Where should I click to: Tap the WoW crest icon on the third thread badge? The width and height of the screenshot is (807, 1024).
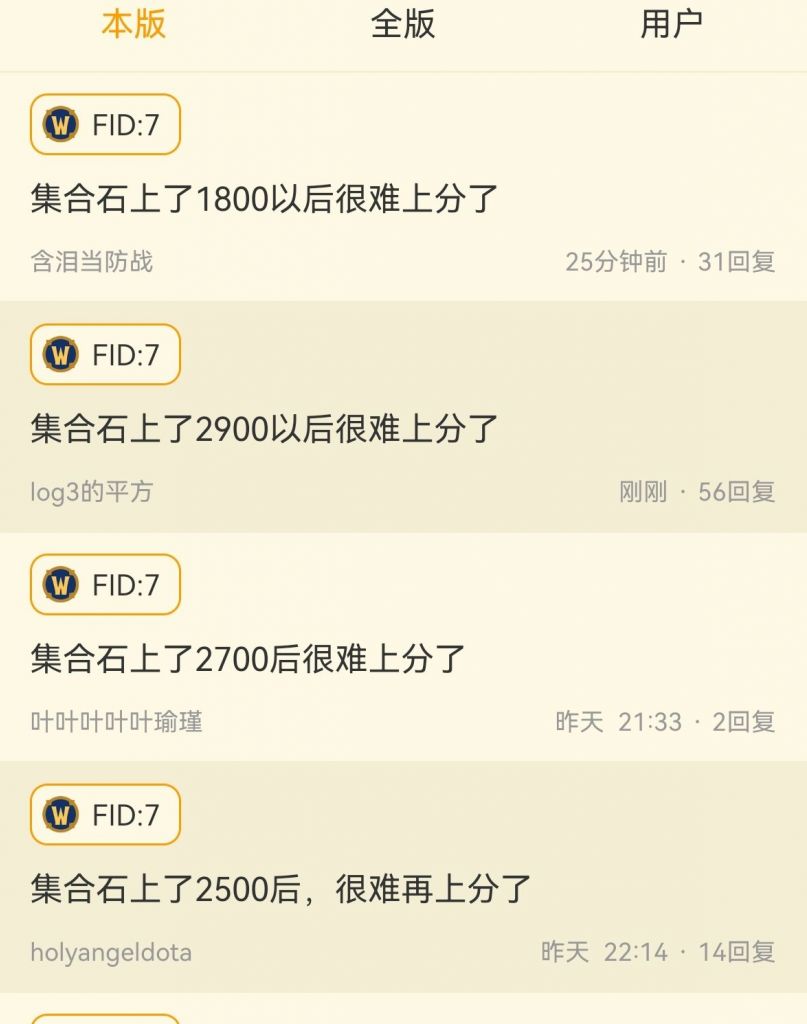[62, 585]
